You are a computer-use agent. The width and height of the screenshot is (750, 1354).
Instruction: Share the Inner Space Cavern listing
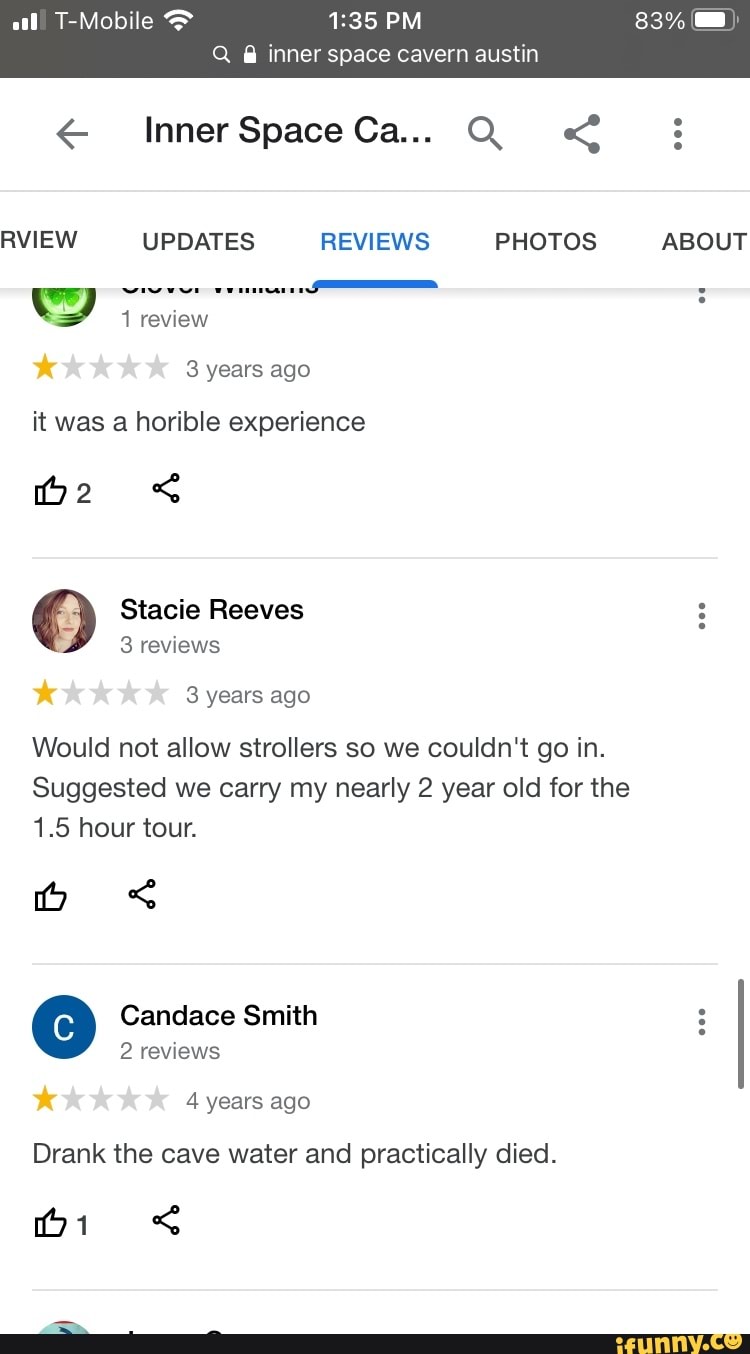tap(581, 133)
